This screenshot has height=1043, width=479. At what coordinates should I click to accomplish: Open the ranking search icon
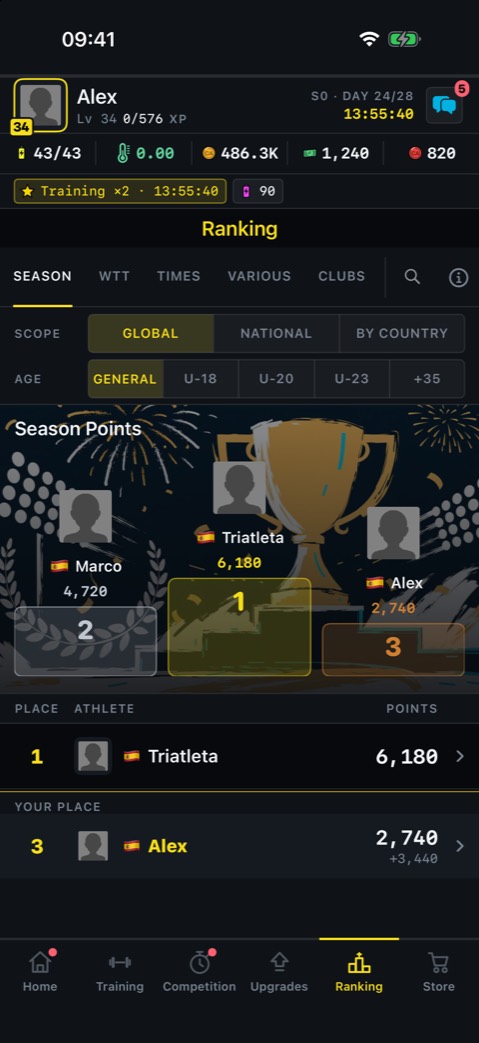click(412, 277)
